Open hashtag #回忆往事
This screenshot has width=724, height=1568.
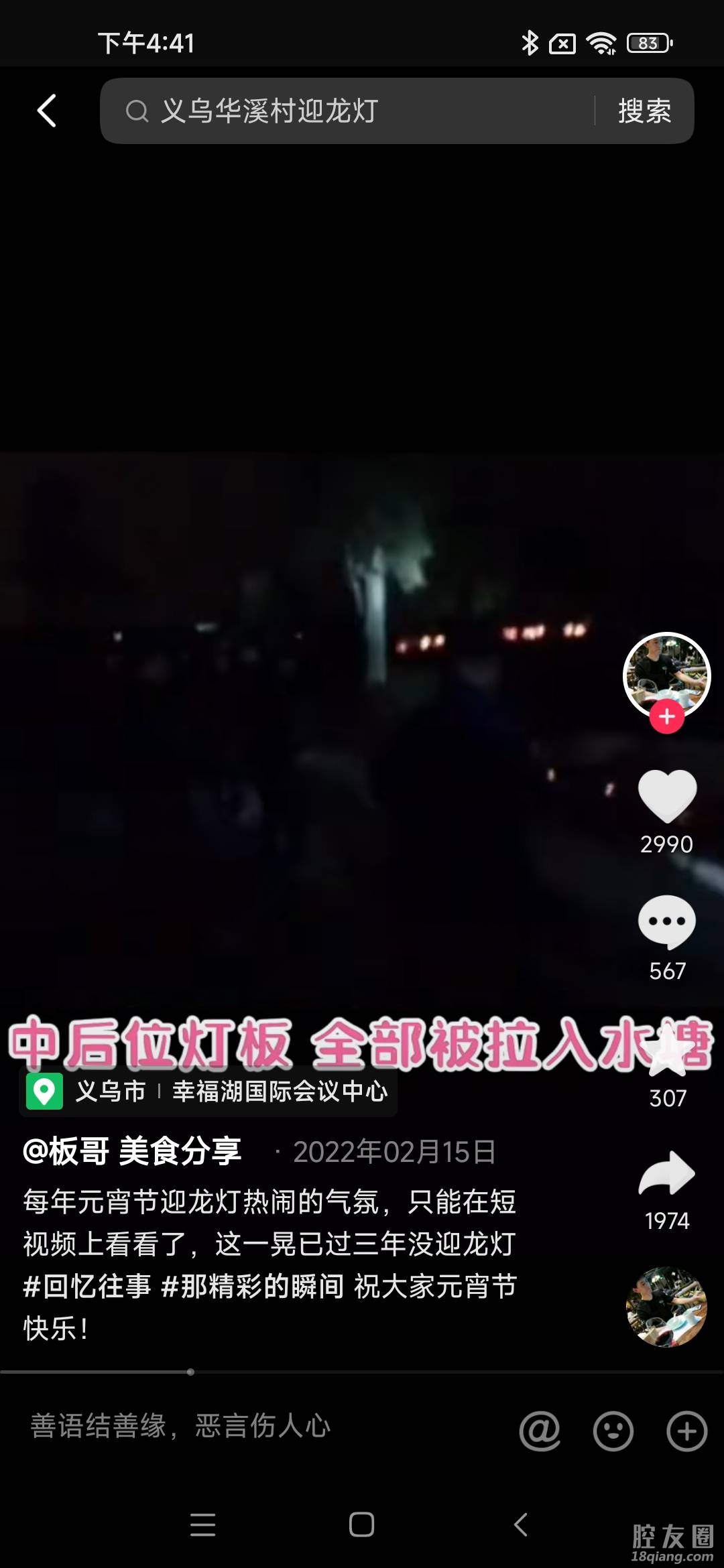(87, 1287)
